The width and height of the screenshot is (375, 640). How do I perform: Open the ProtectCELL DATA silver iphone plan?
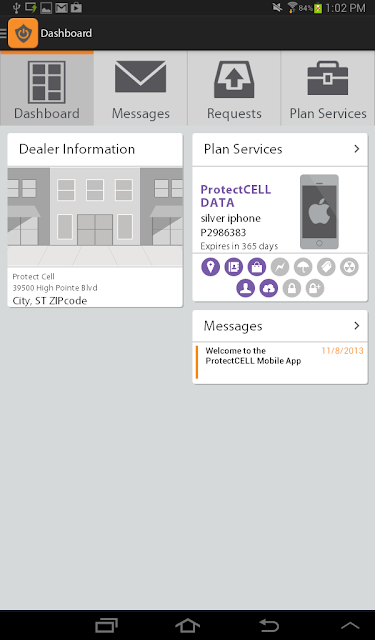pyautogui.click(x=280, y=211)
